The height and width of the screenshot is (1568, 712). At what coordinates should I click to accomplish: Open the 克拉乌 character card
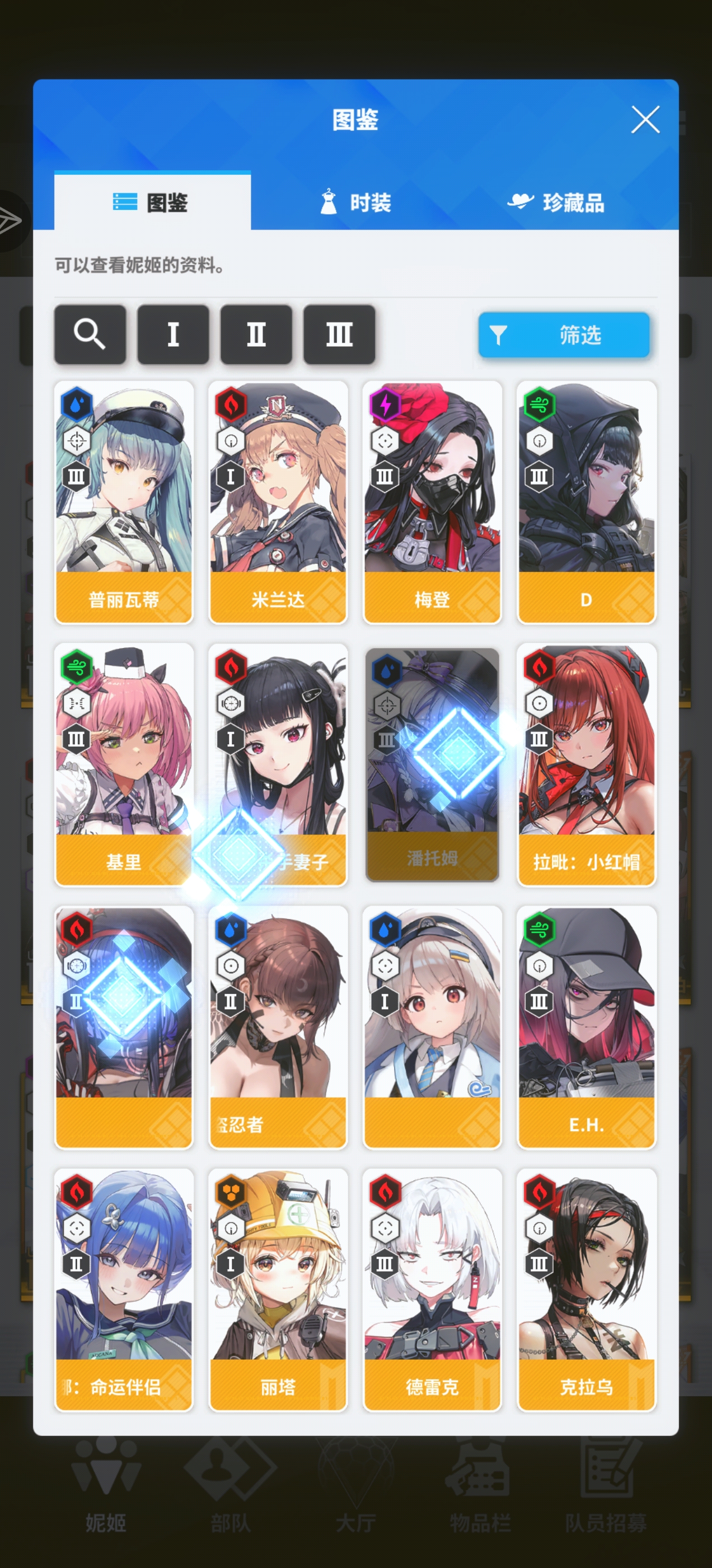[x=587, y=1289]
